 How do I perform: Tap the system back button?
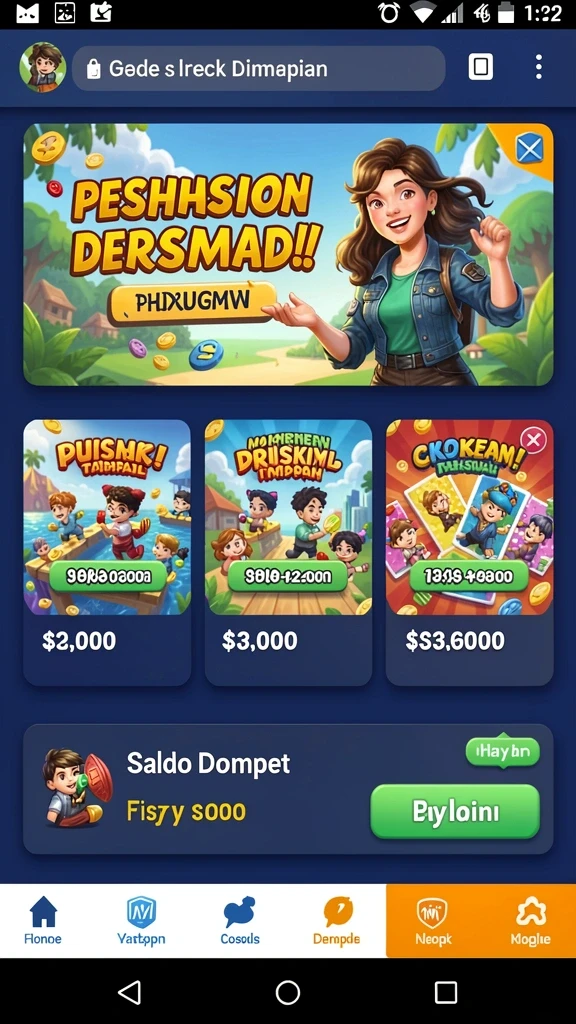coord(129,993)
